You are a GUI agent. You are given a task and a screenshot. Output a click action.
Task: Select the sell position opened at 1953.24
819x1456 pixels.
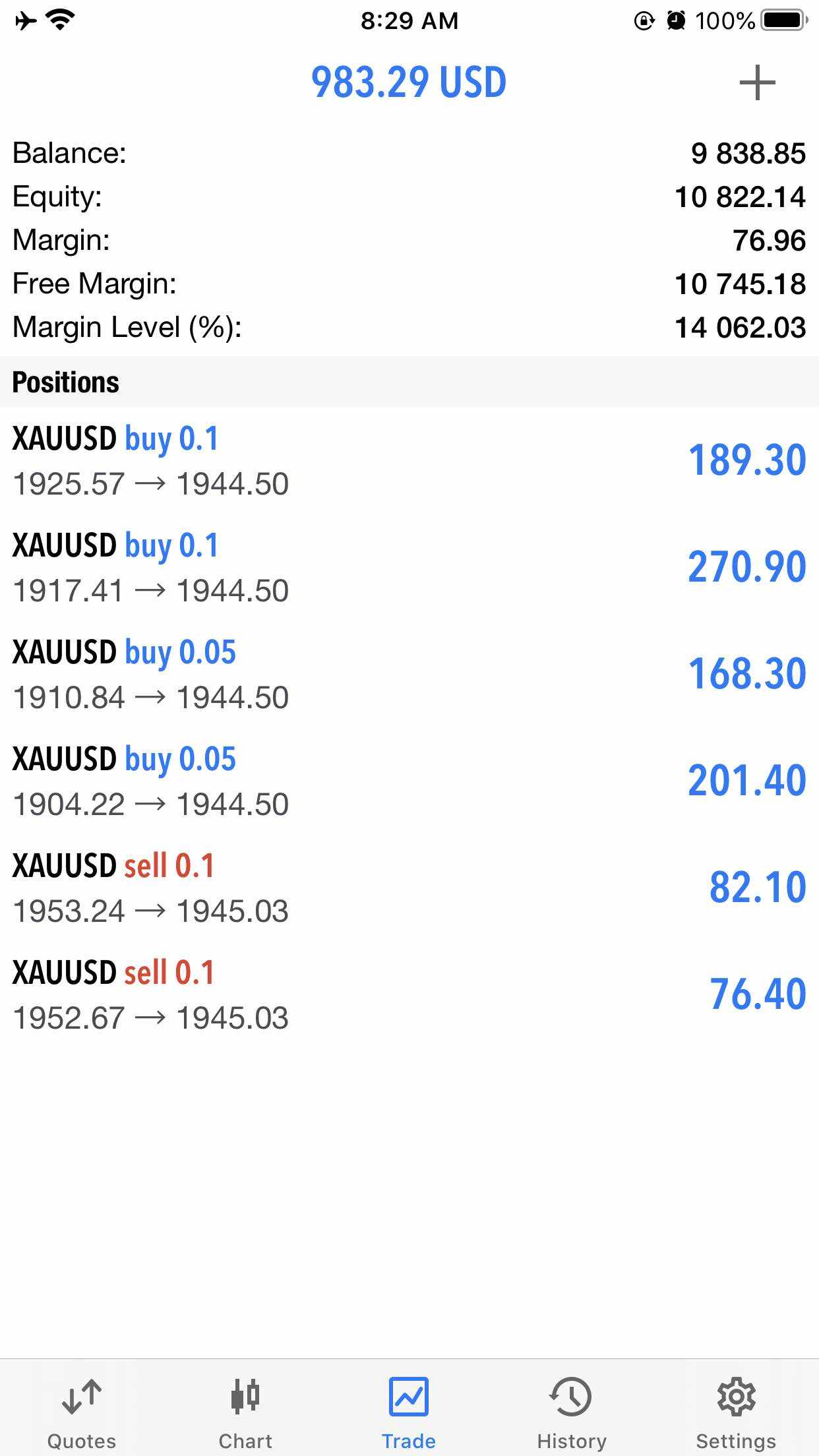(x=409, y=888)
